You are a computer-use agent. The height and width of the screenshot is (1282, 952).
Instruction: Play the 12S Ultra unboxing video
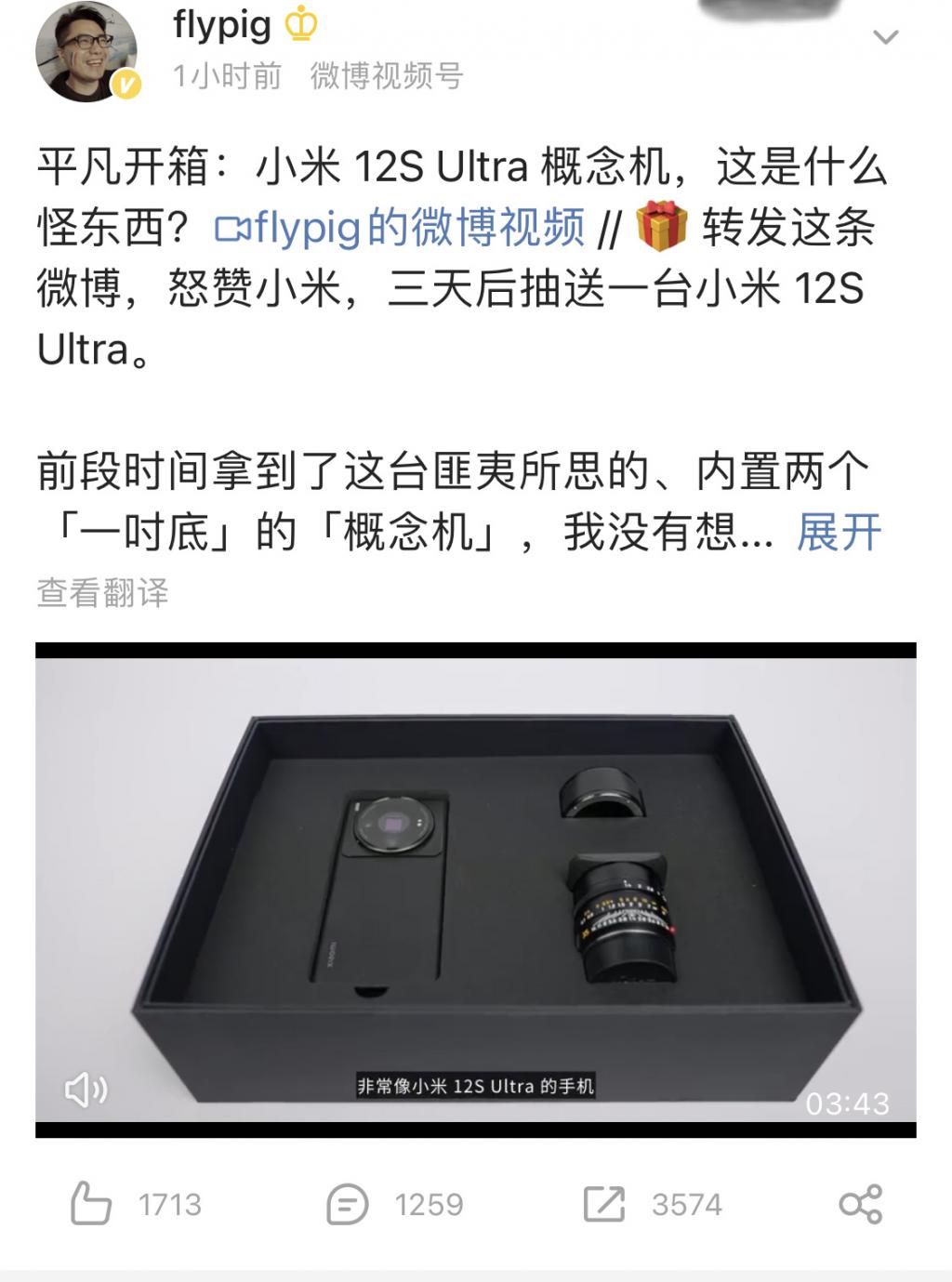point(475,888)
